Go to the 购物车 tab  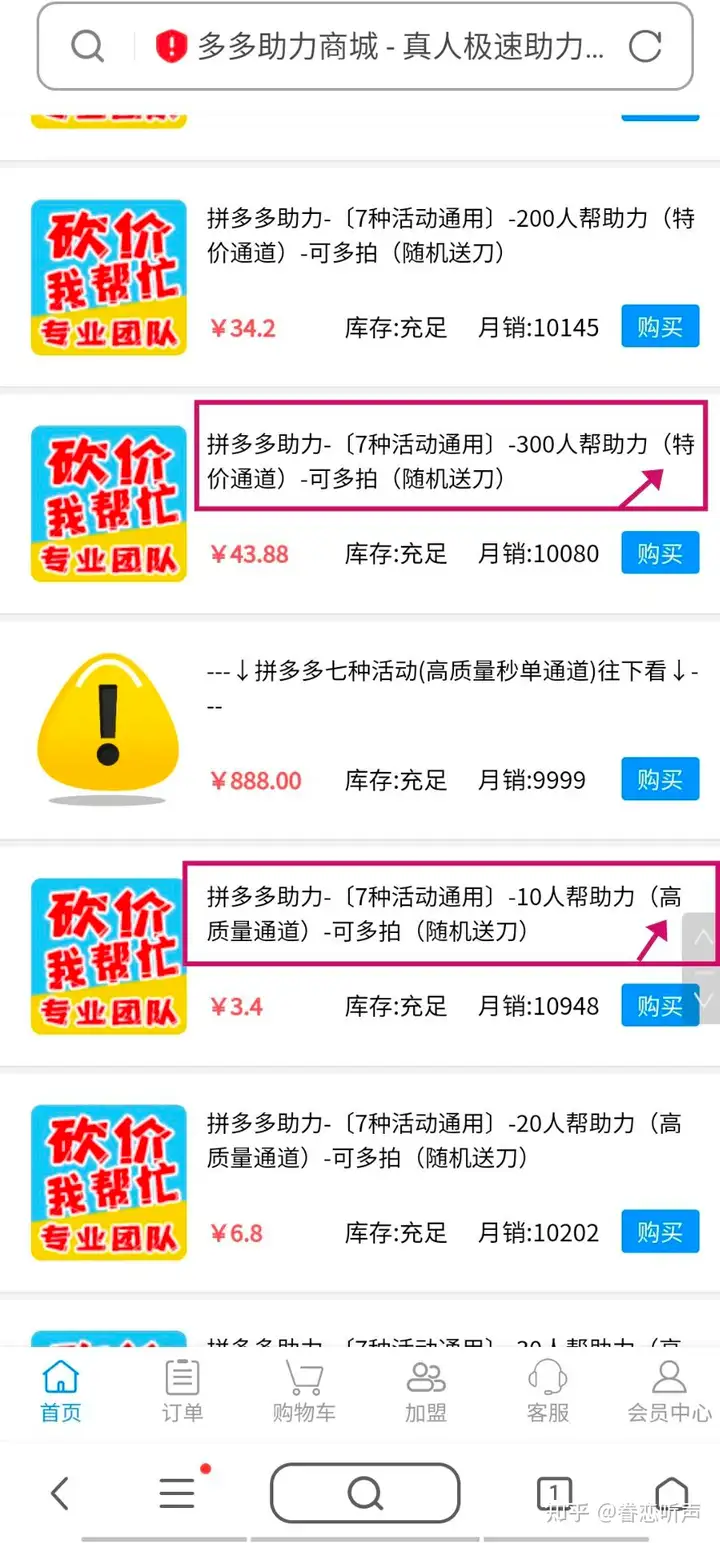(x=304, y=1391)
